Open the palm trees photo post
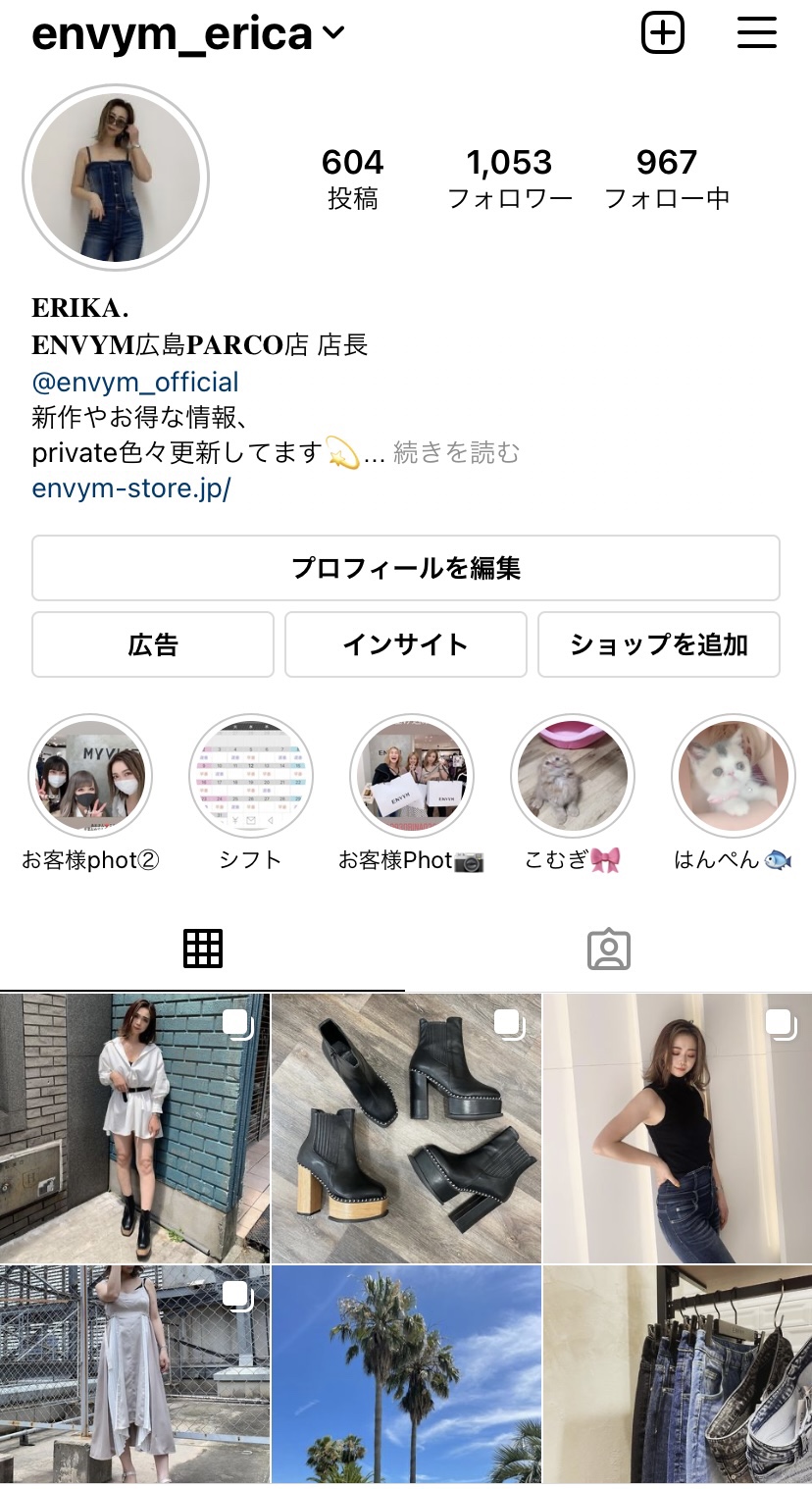 click(406, 1373)
